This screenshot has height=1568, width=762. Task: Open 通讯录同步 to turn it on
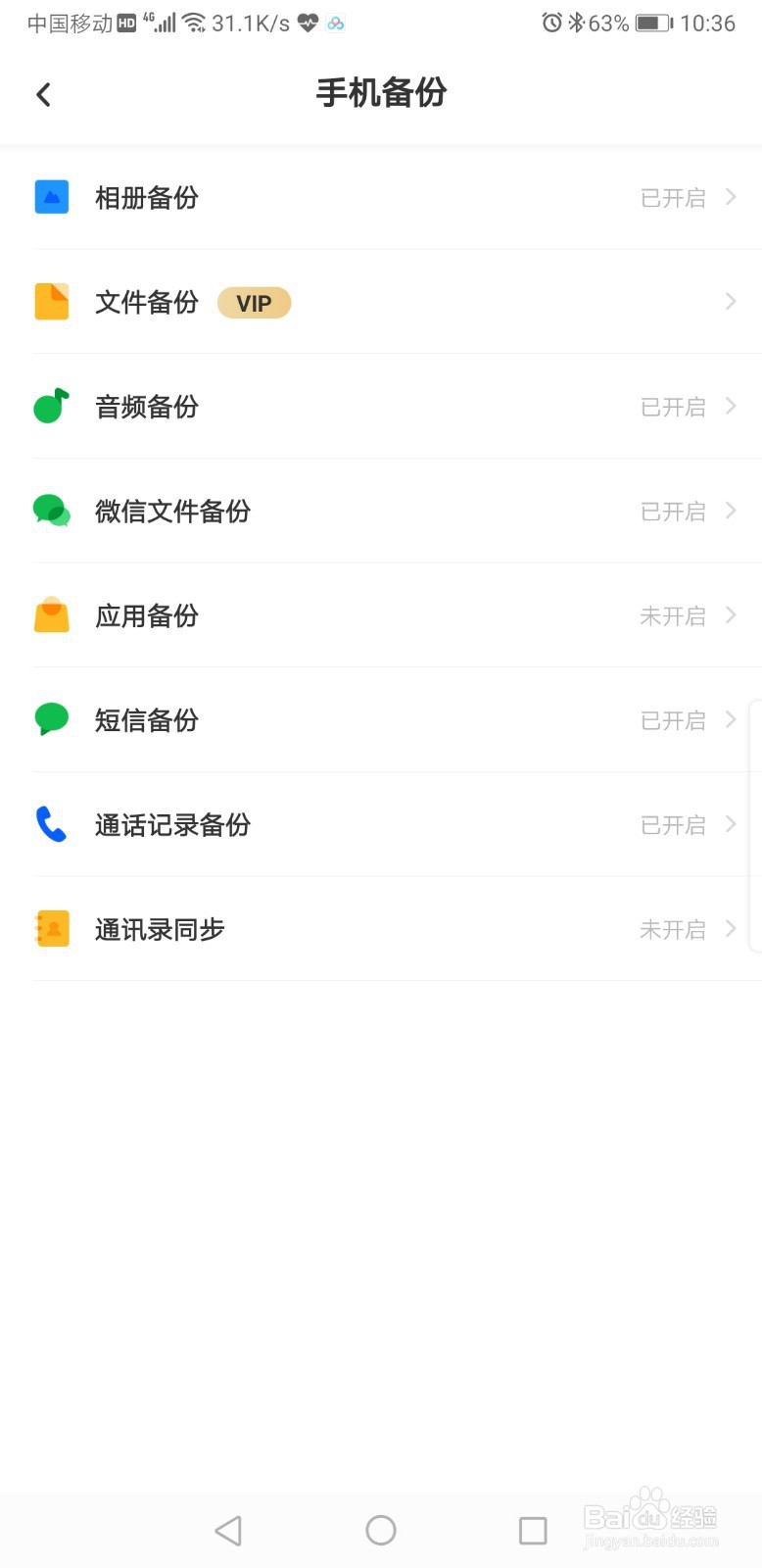pyautogui.click(x=381, y=929)
